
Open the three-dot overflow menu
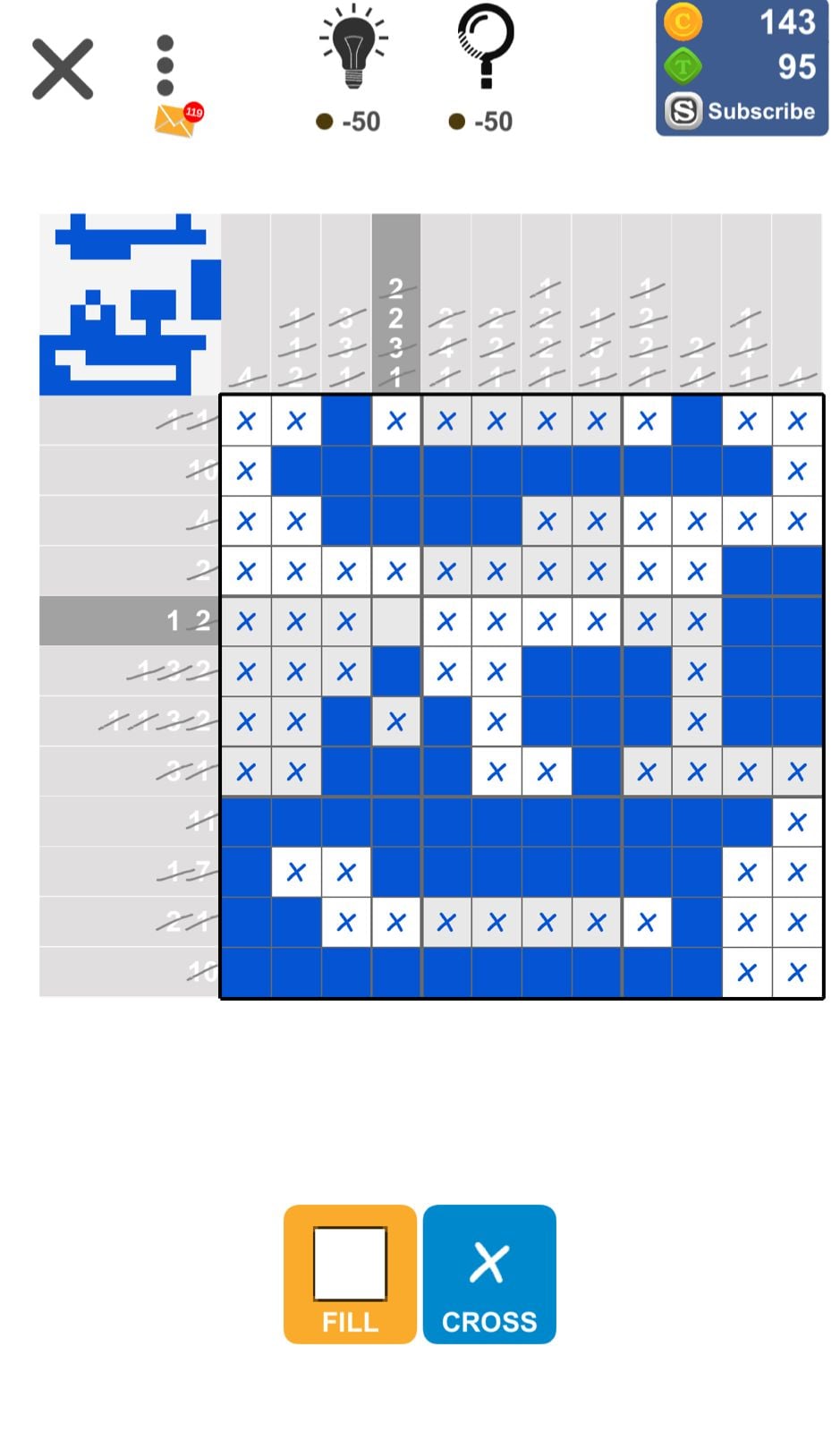coord(165,65)
